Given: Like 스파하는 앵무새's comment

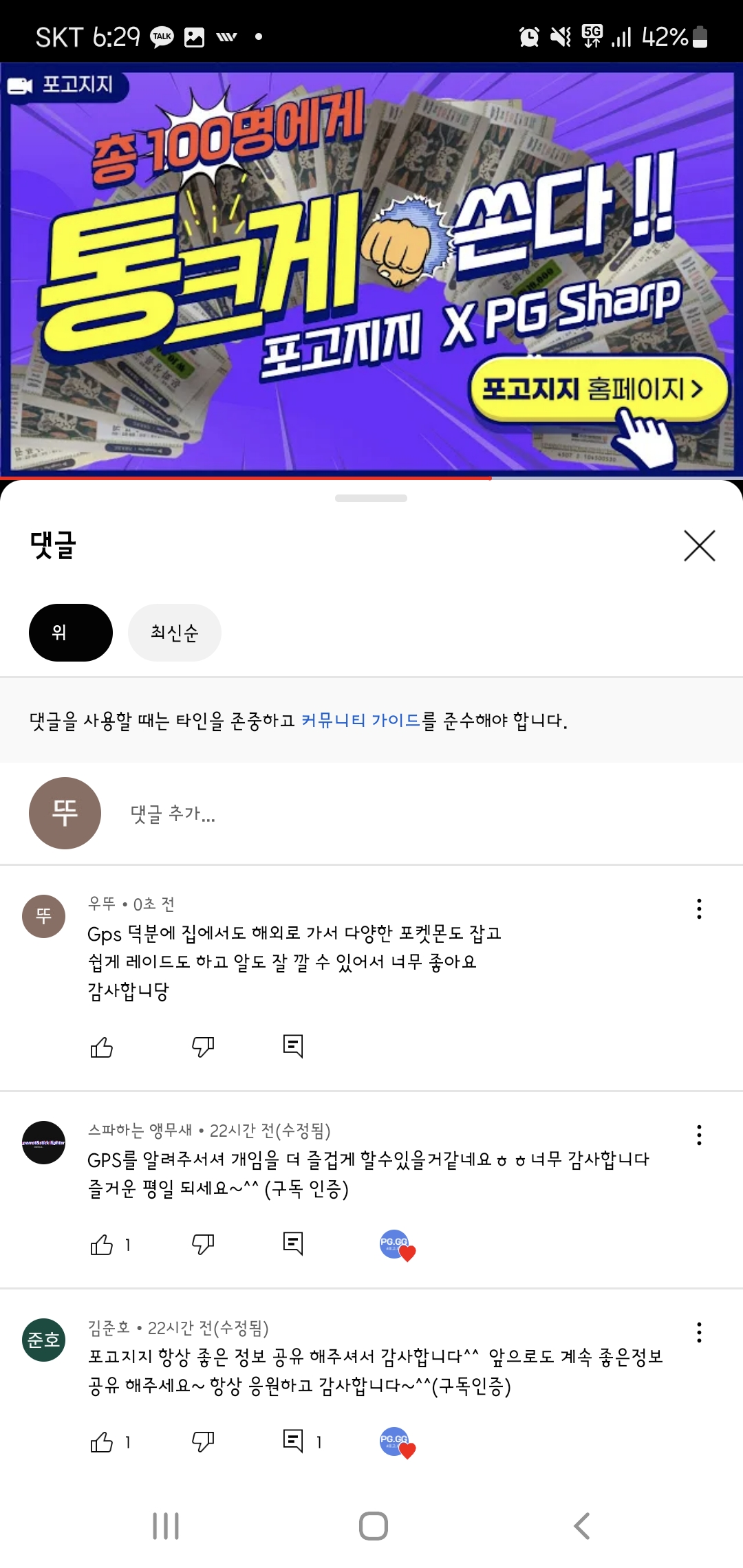Looking at the screenshot, I should [x=102, y=1244].
